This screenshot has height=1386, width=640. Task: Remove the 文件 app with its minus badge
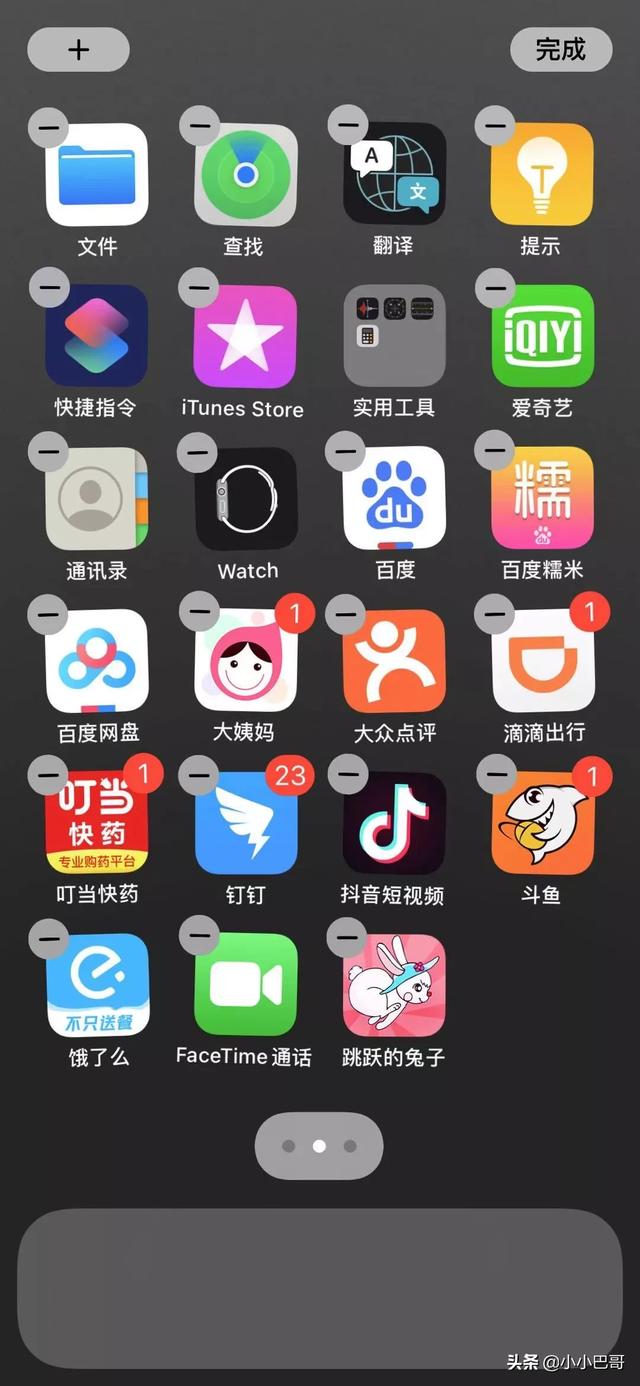pos(48,127)
